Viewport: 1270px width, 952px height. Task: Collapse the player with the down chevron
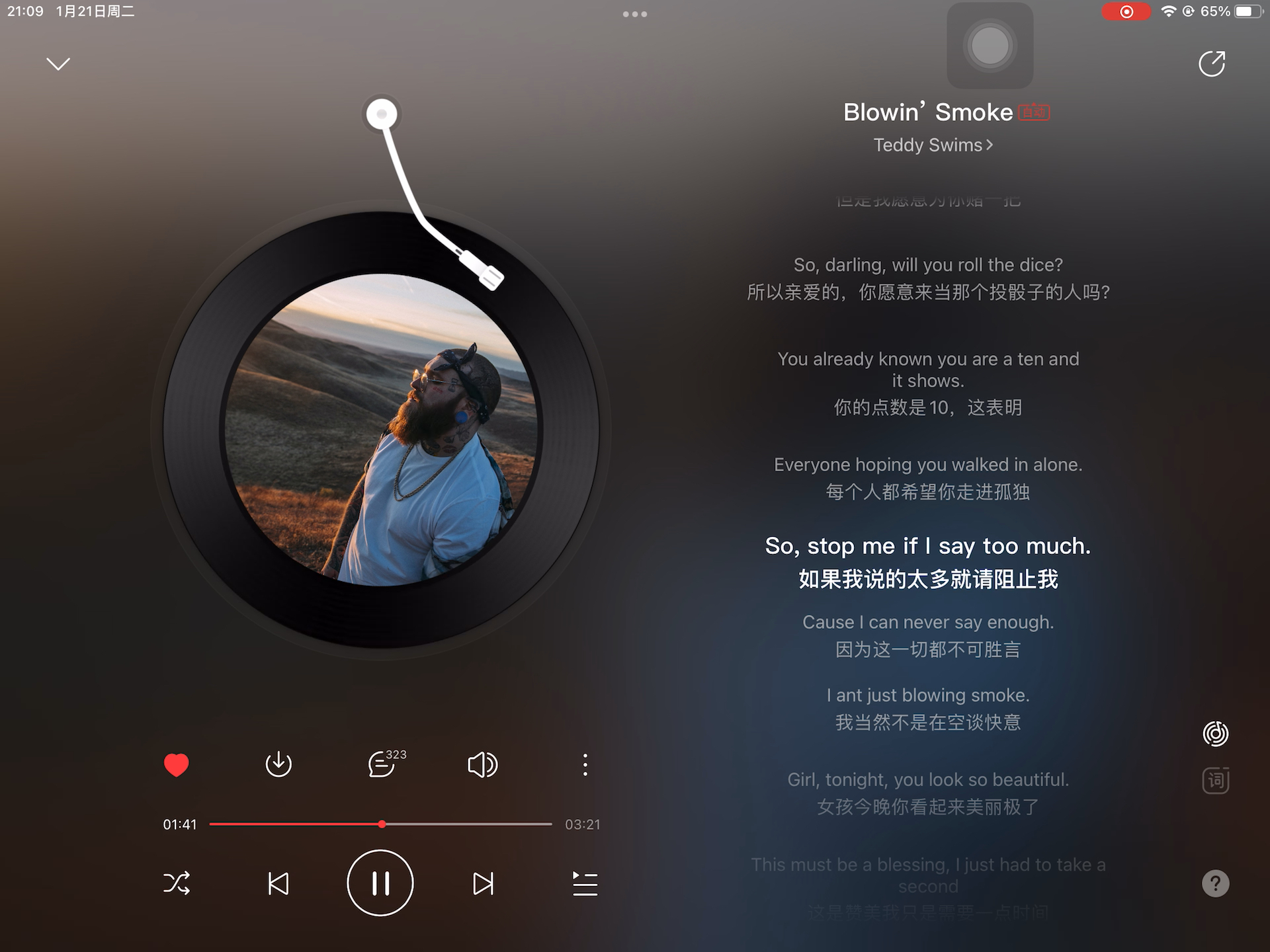58,64
